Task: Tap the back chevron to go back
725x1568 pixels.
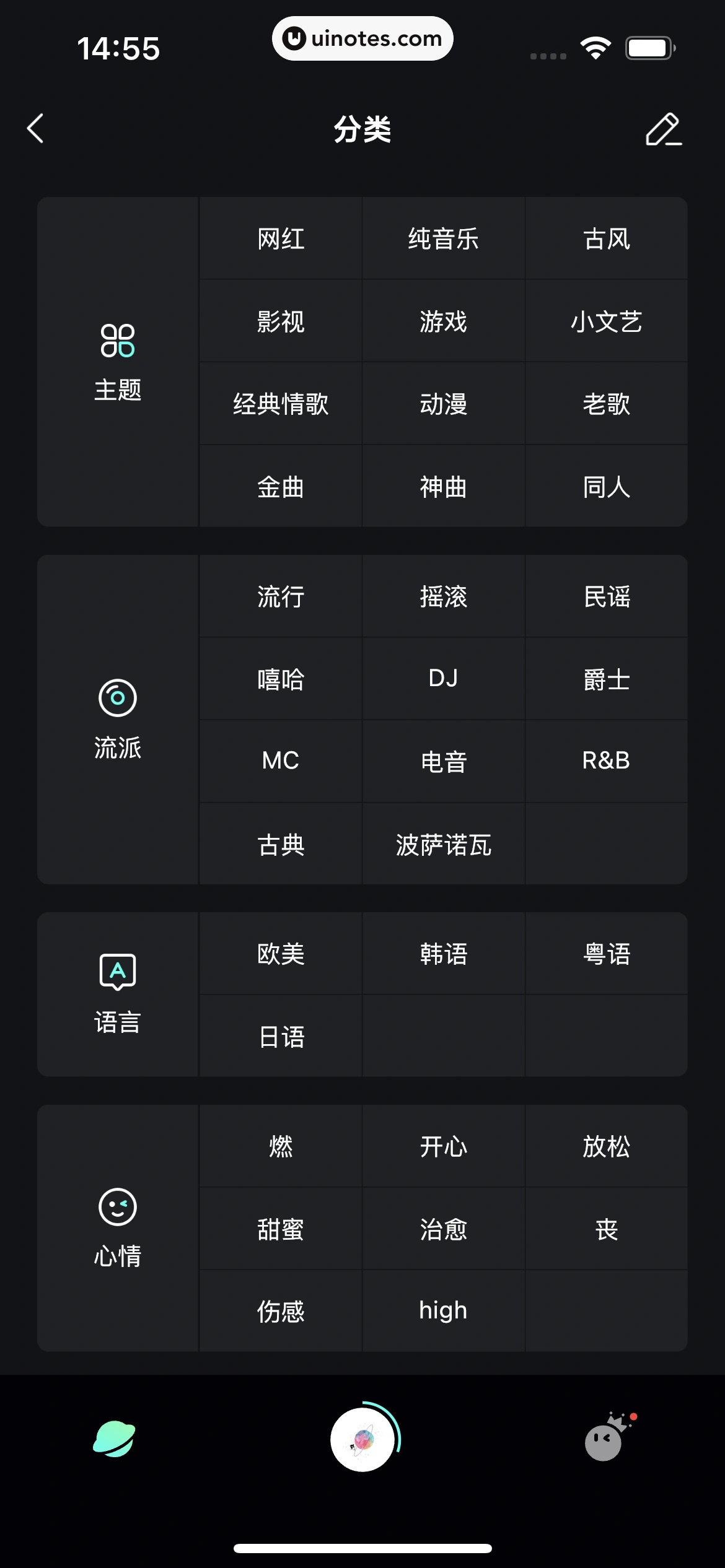Action: pyautogui.click(x=35, y=130)
